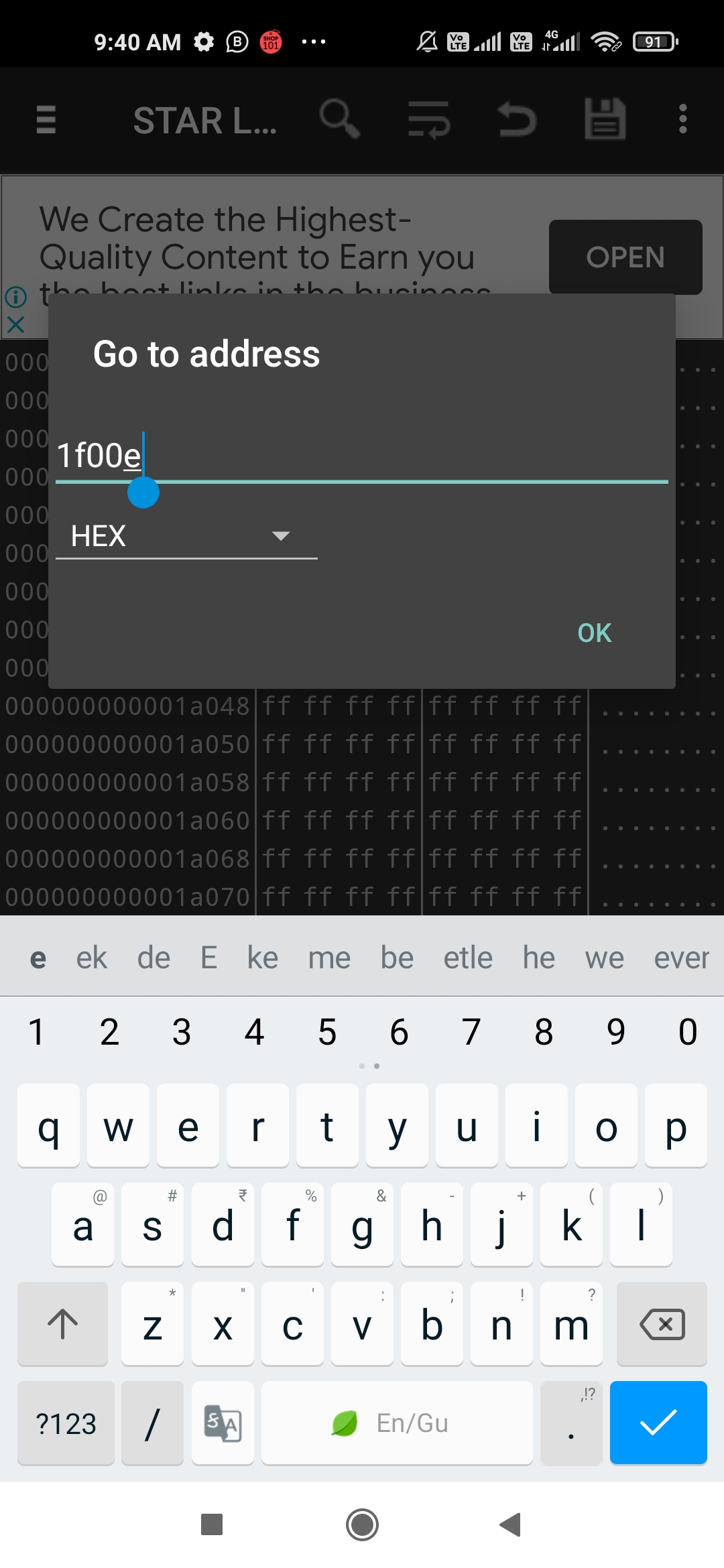Image resolution: width=724 pixels, height=1568 pixels.
Task: Tap the backspace key on the keyboard
Action: tap(661, 1324)
